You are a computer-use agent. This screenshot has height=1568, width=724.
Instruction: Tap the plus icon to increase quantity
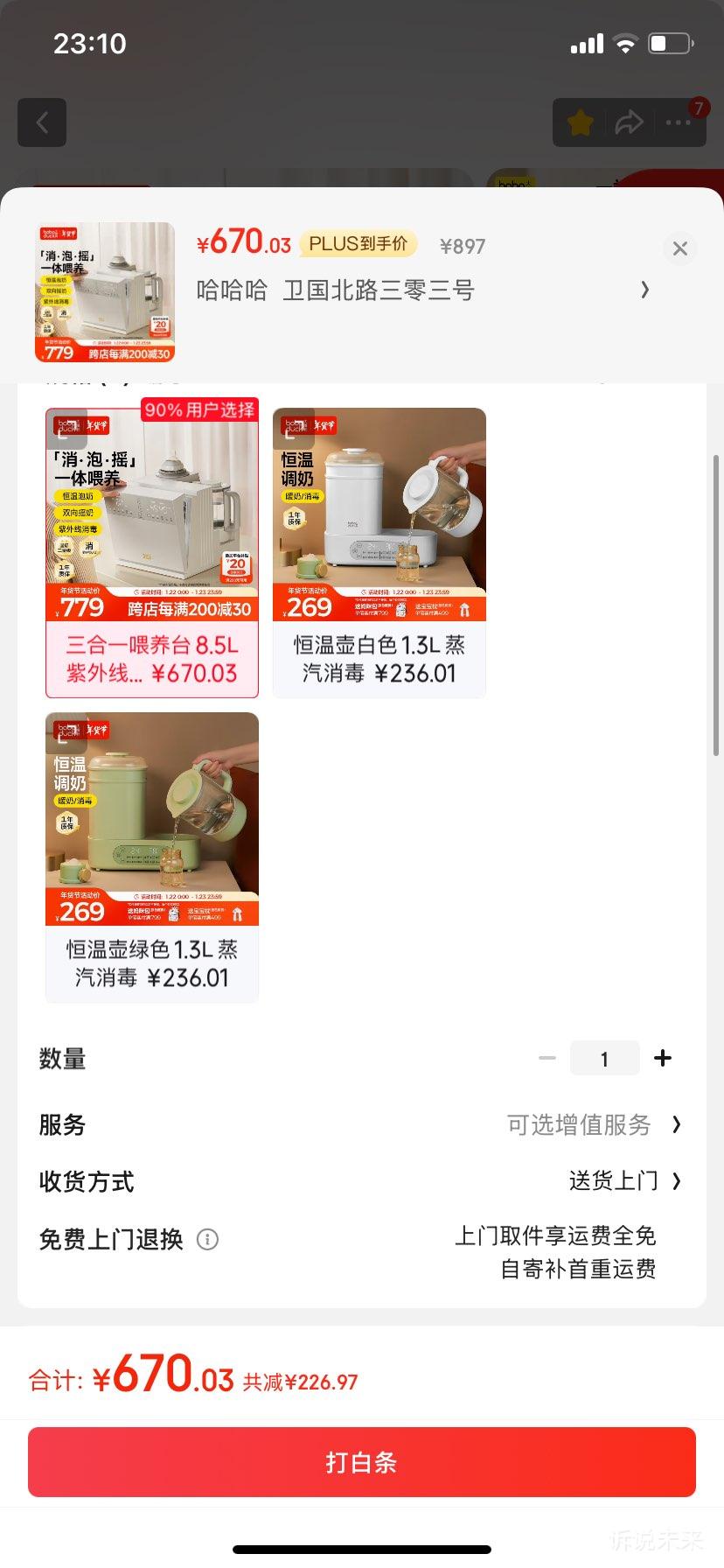pyautogui.click(x=663, y=1058)
